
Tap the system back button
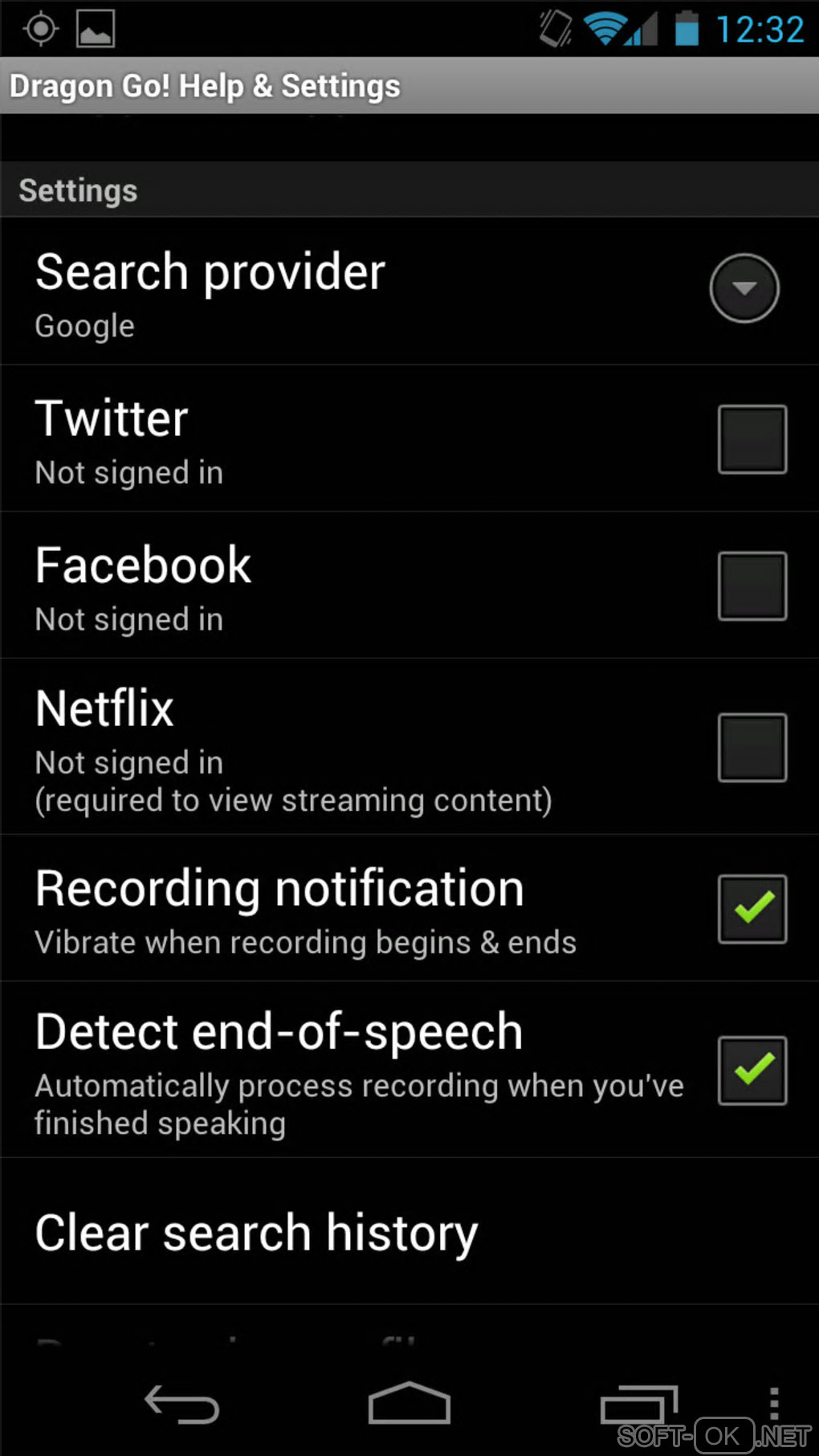pyautogui.click(x=181, y=1405)
